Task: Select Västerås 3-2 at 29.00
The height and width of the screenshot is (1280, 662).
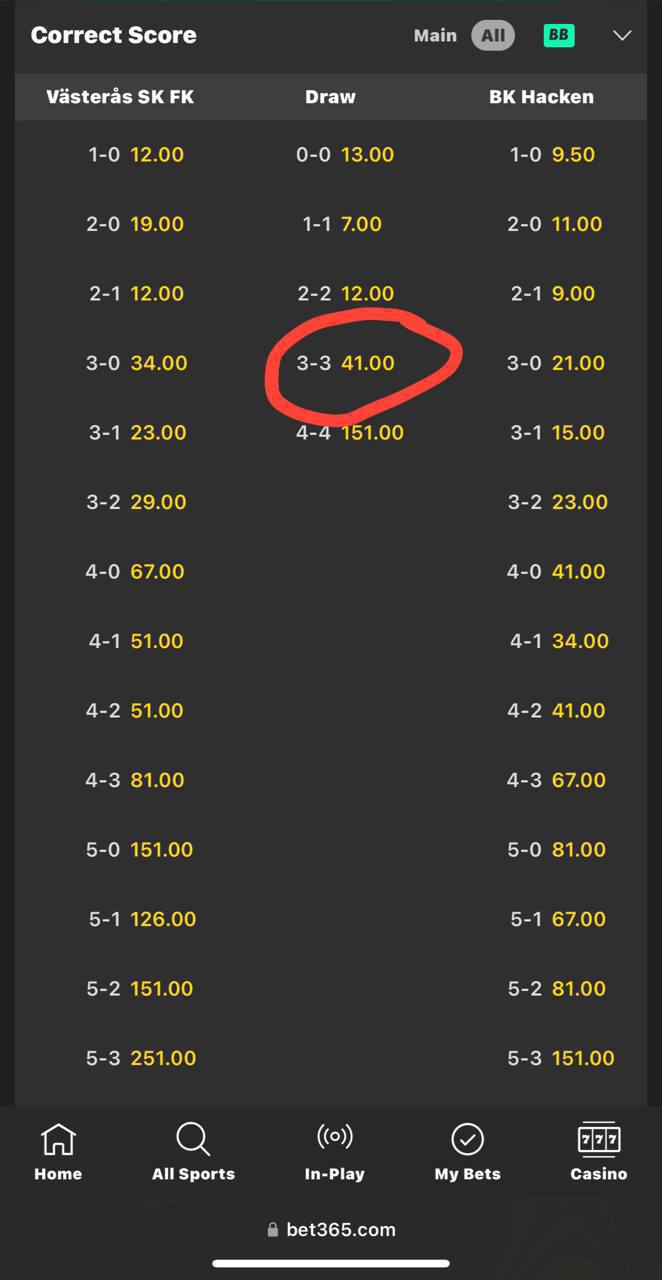Action: click(136, 502)
